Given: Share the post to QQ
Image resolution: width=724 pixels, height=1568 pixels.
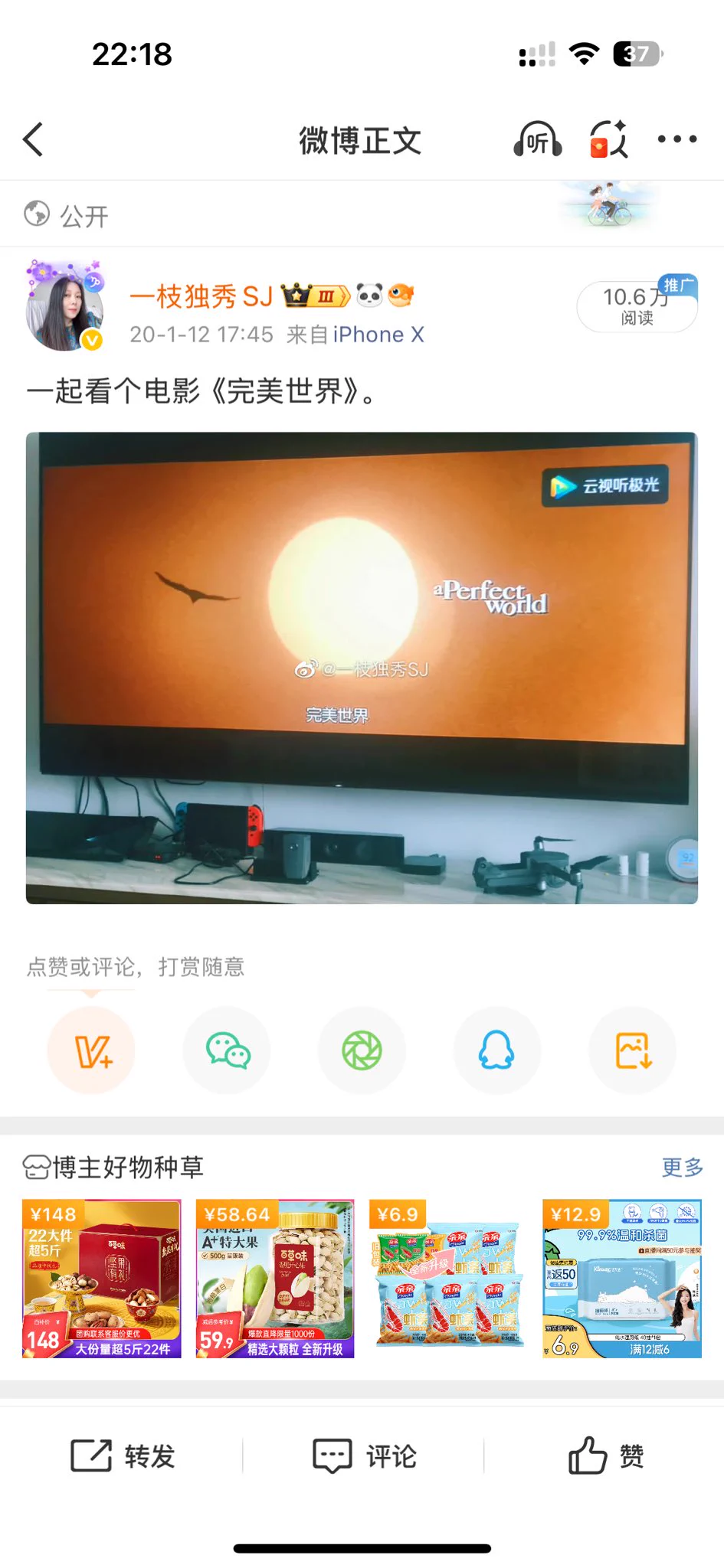Looking at the screenshot, I should click(x=496, y=1050).
